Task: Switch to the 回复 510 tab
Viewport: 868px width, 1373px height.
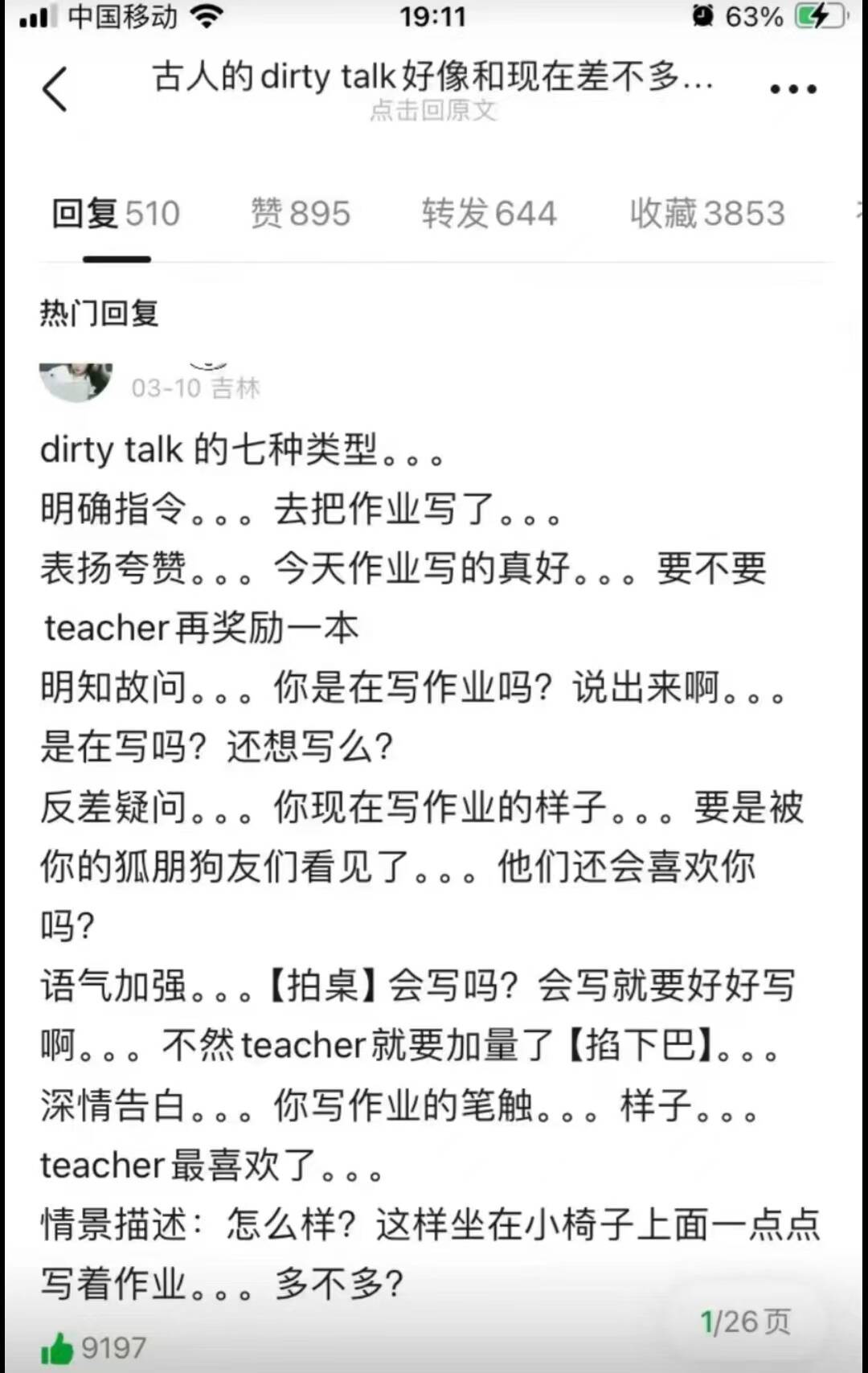Action: (116, 214)
